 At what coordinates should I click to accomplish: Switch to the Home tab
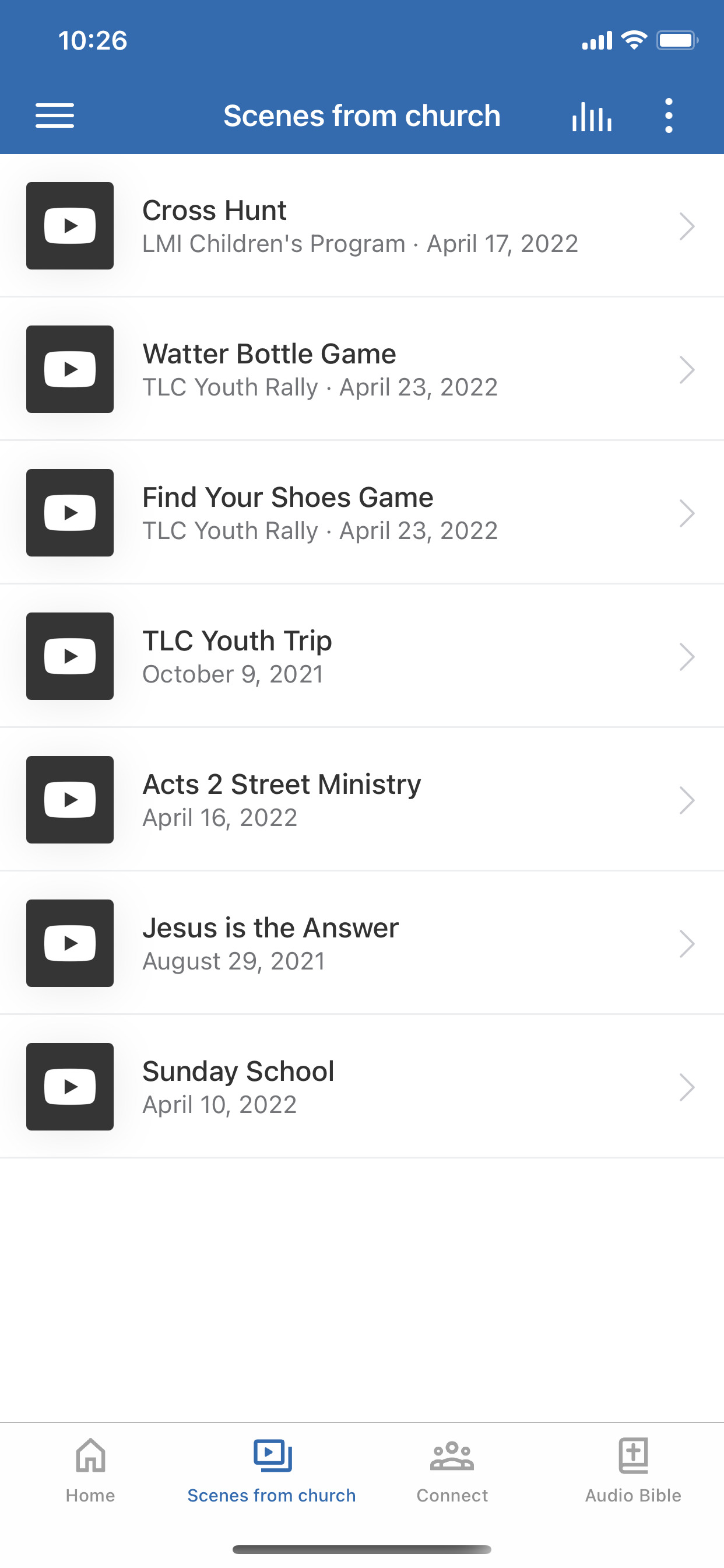point(91,1471)
